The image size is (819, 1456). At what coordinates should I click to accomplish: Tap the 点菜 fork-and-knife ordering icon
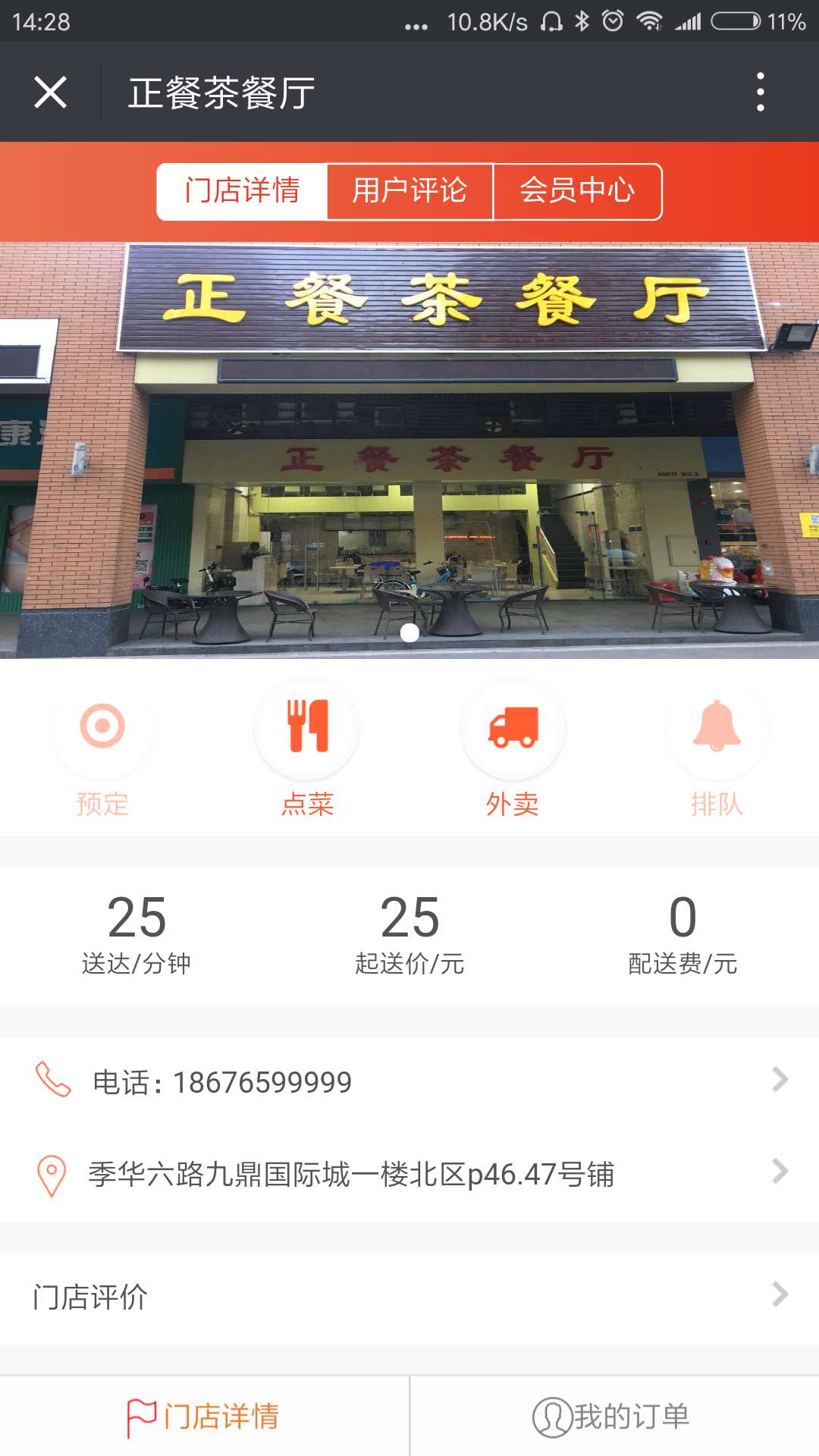click(306, 726)
